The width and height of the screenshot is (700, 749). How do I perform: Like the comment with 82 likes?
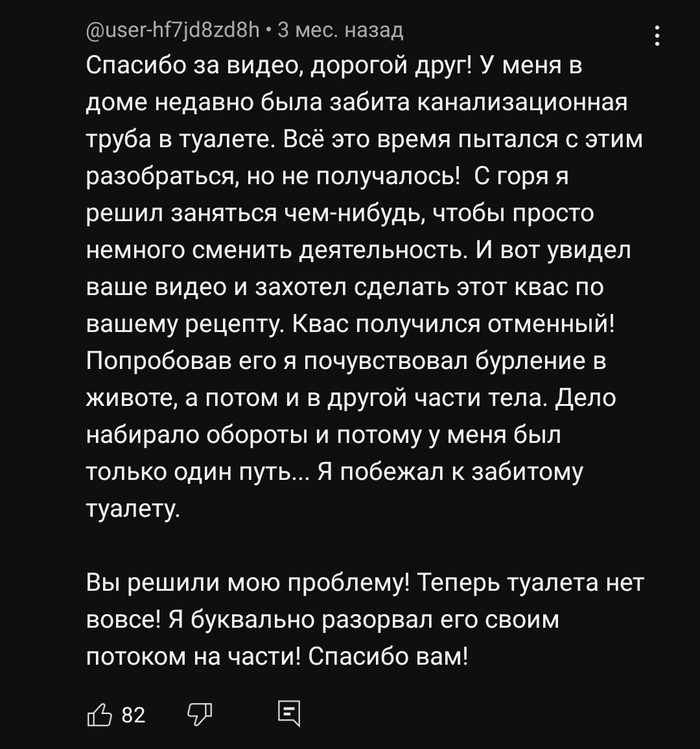pyautogui.click(x=100, y=714)
